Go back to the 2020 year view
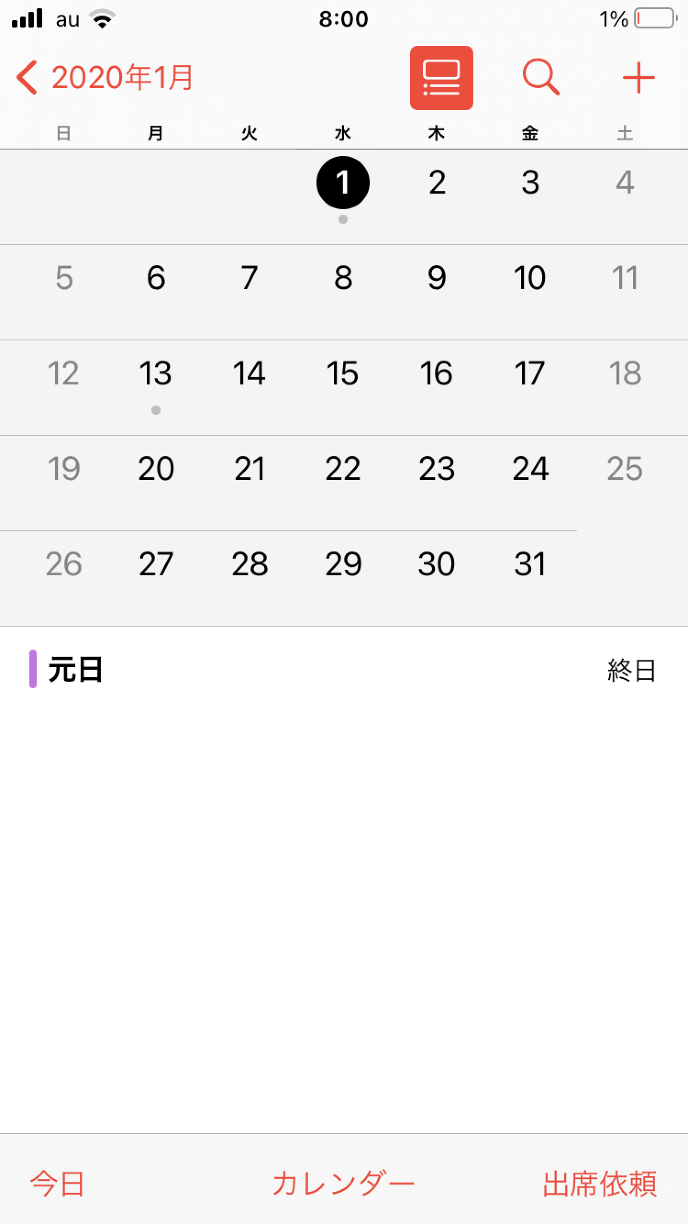 [105, 78]
